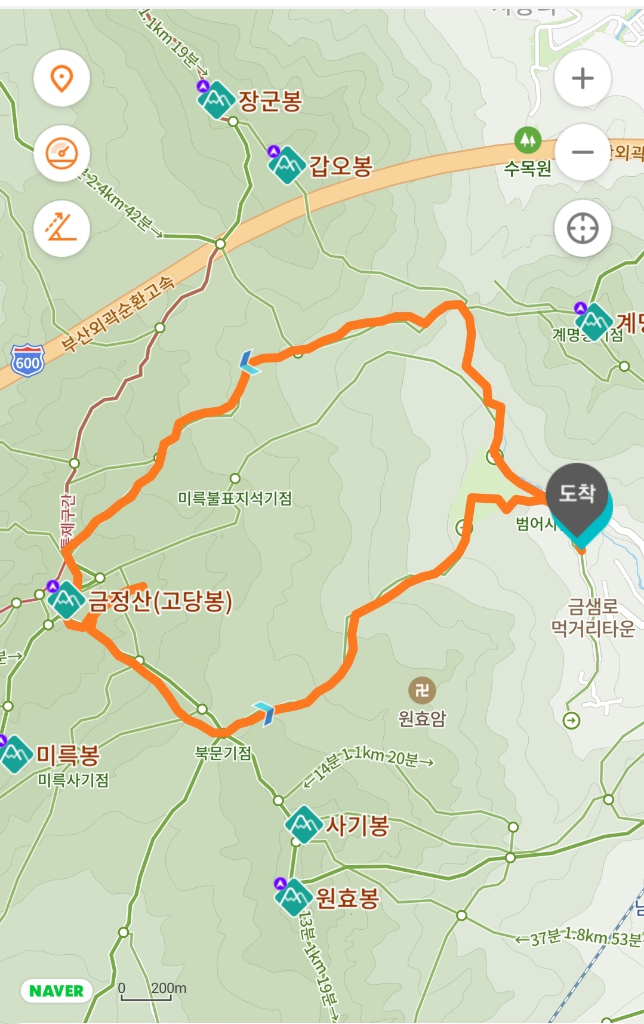Open the 원효암 temple marker
Image resolution: width=644 pixels, height=1024 pixels.
pyautogui.click(x=421, y=690)
